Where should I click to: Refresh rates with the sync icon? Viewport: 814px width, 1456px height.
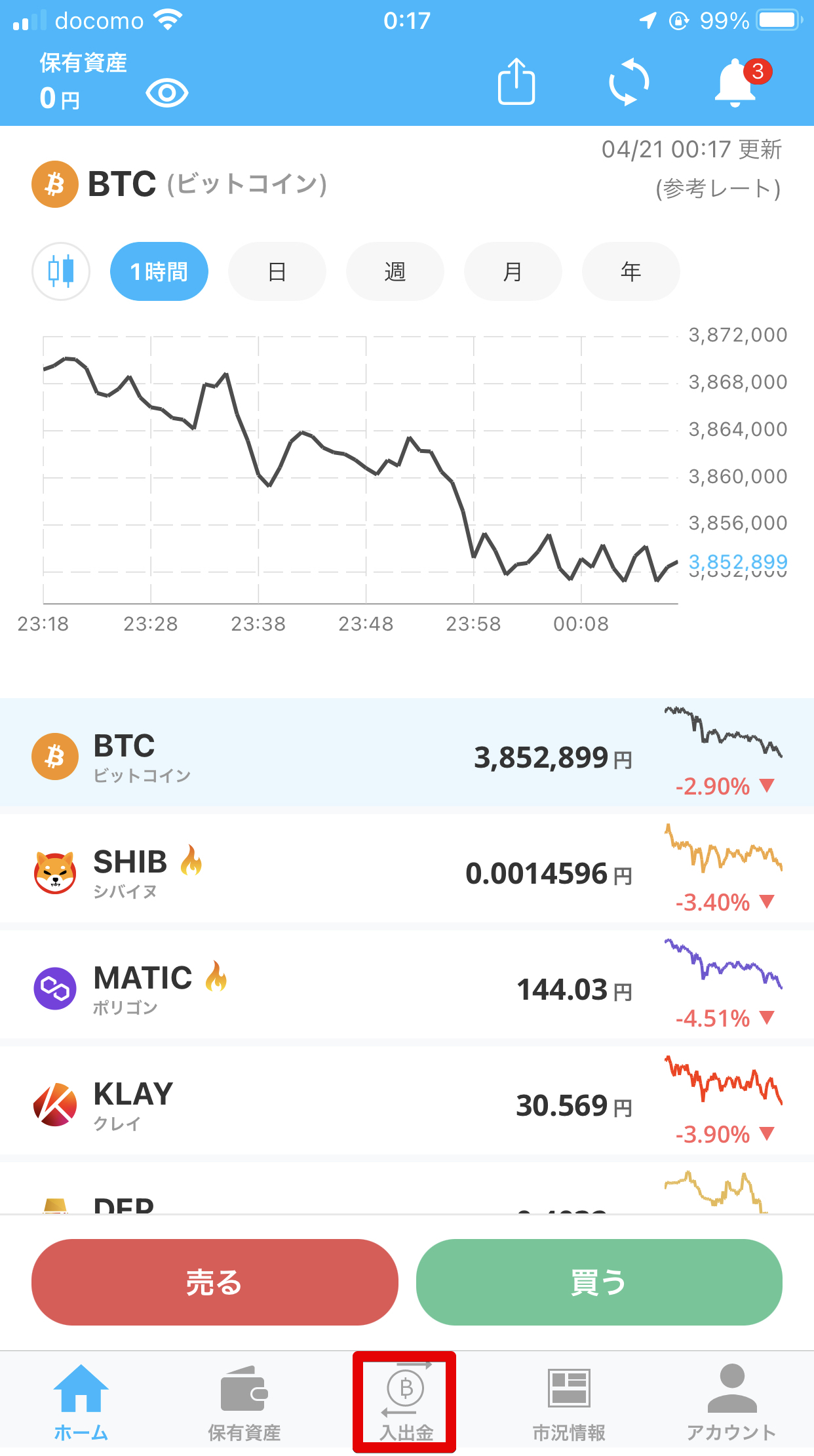(629, 82)
